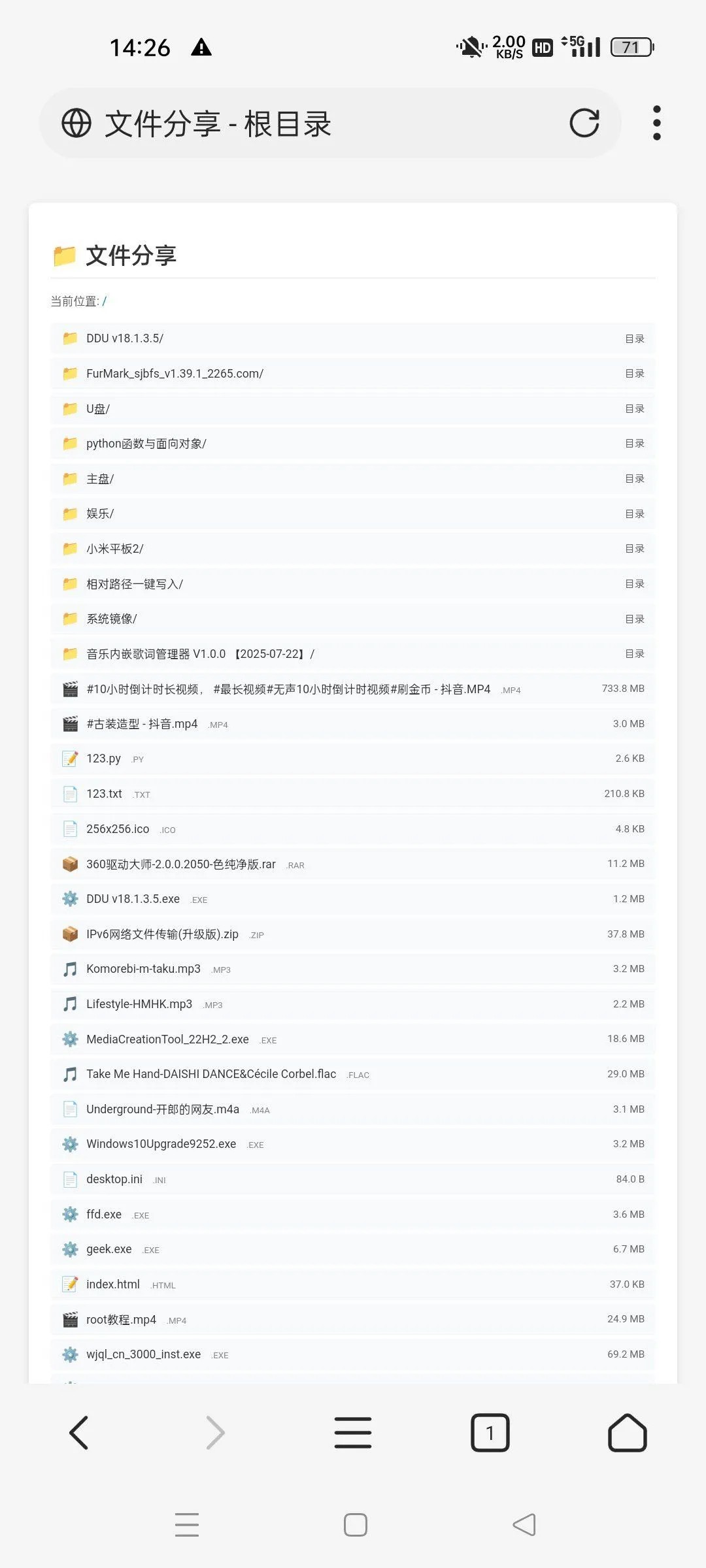Open the 系统镜像 directory
The height and width of the screenshot is (1568, 706).
[110, 618]
